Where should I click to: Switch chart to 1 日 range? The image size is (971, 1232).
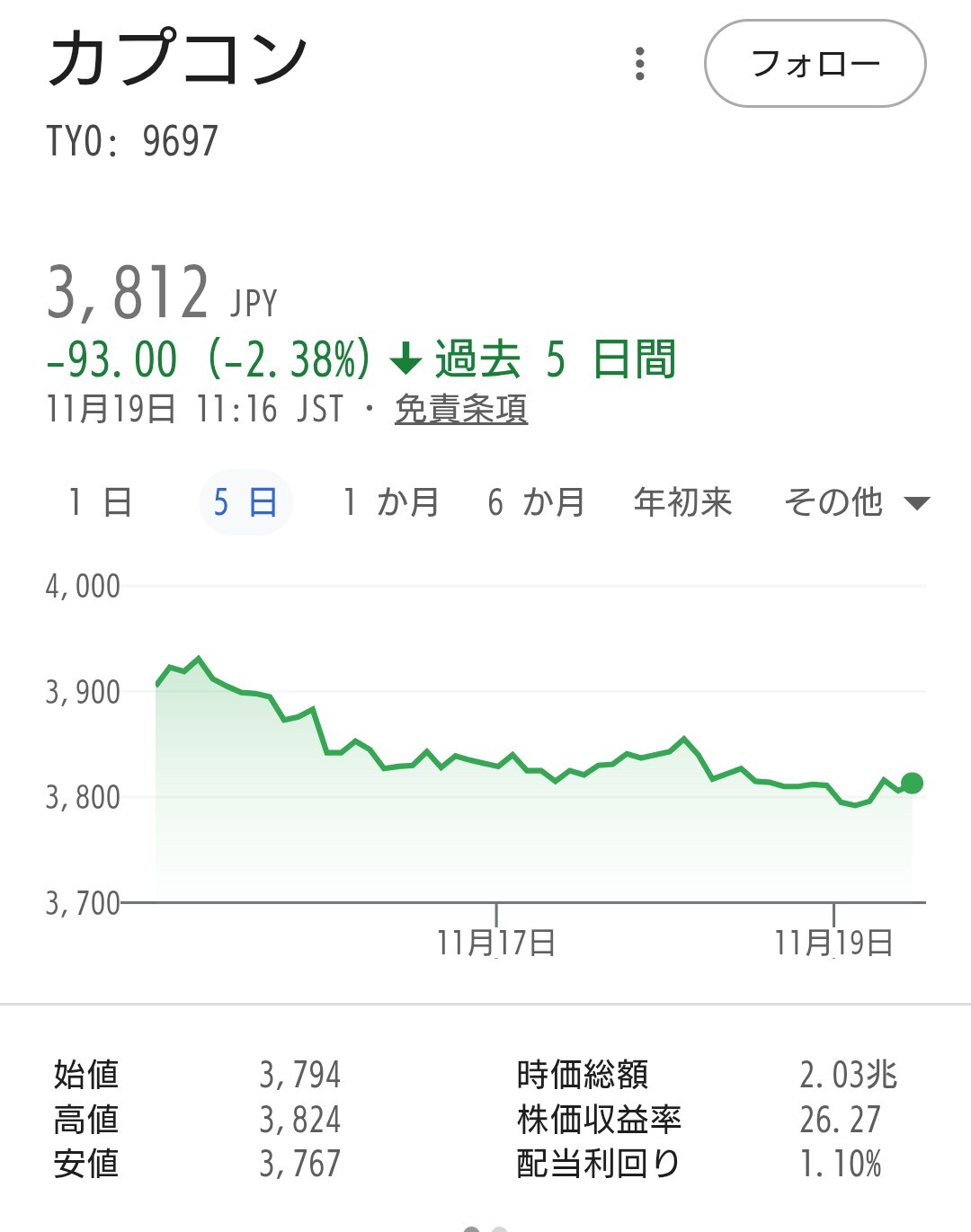pyautogui.click(x=100, y=502)
